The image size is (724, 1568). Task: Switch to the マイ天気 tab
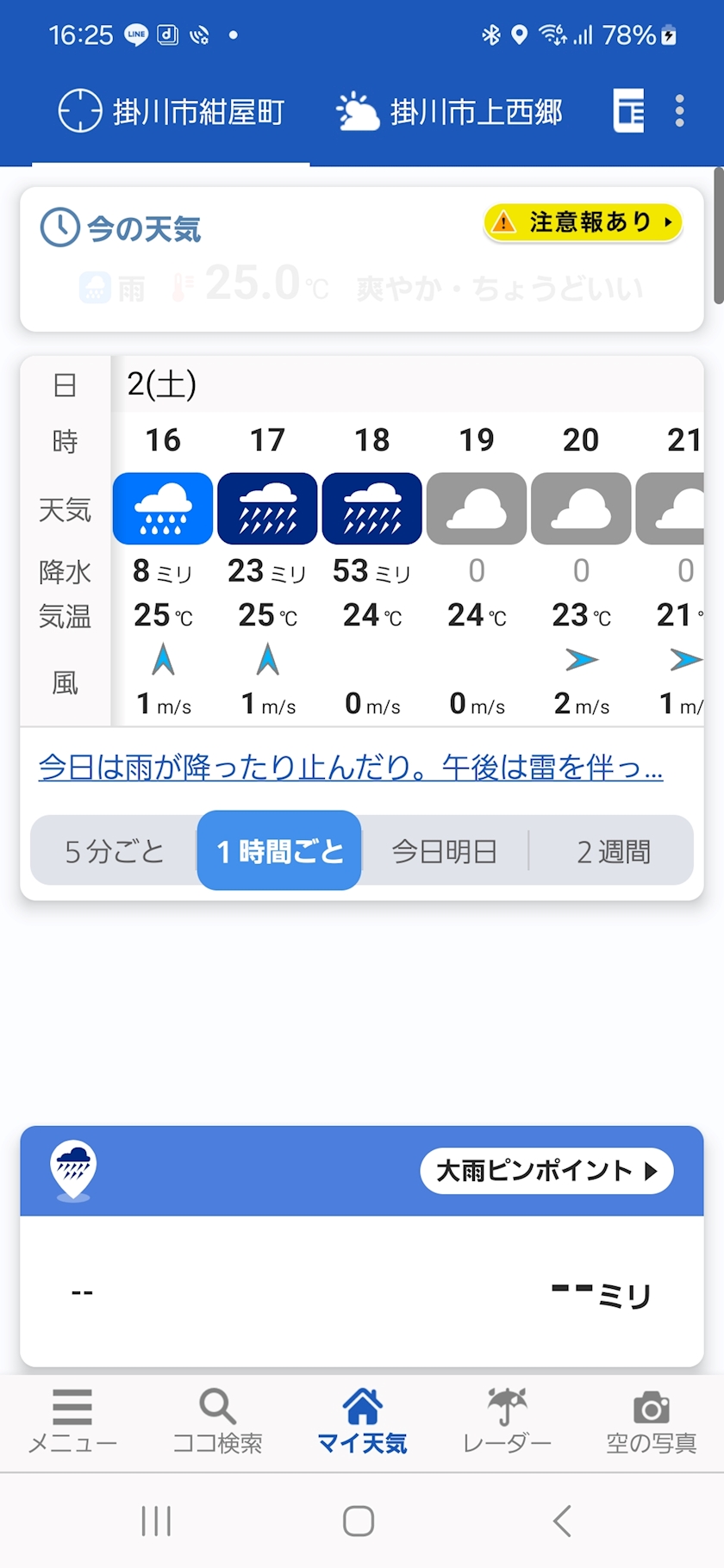[362, 1421]
